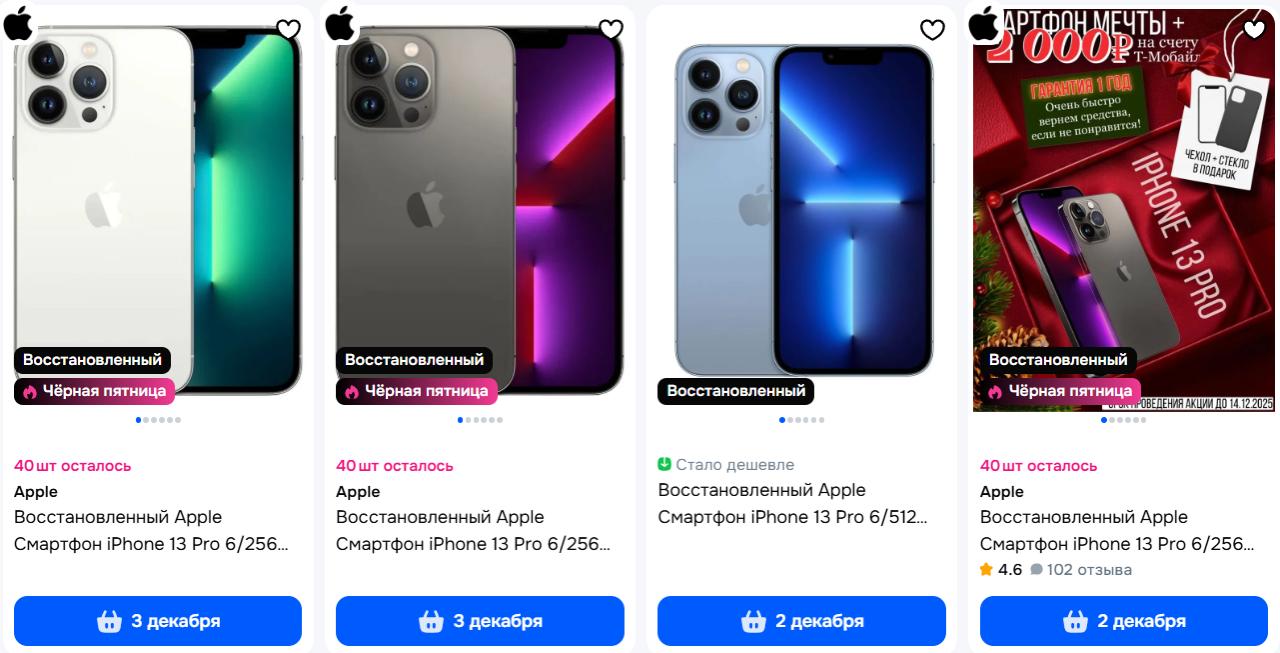
Task: Open the silver iPhone 13 Pro product card
Action: coord(152,531)
